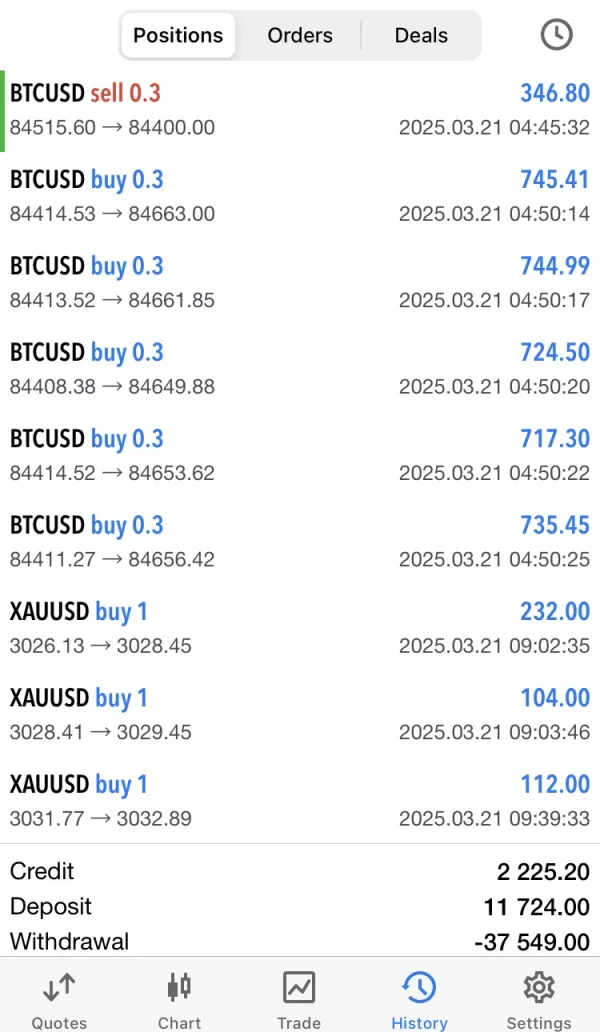View XAUUSD buy closed at 09:03:46

point(300,714)
